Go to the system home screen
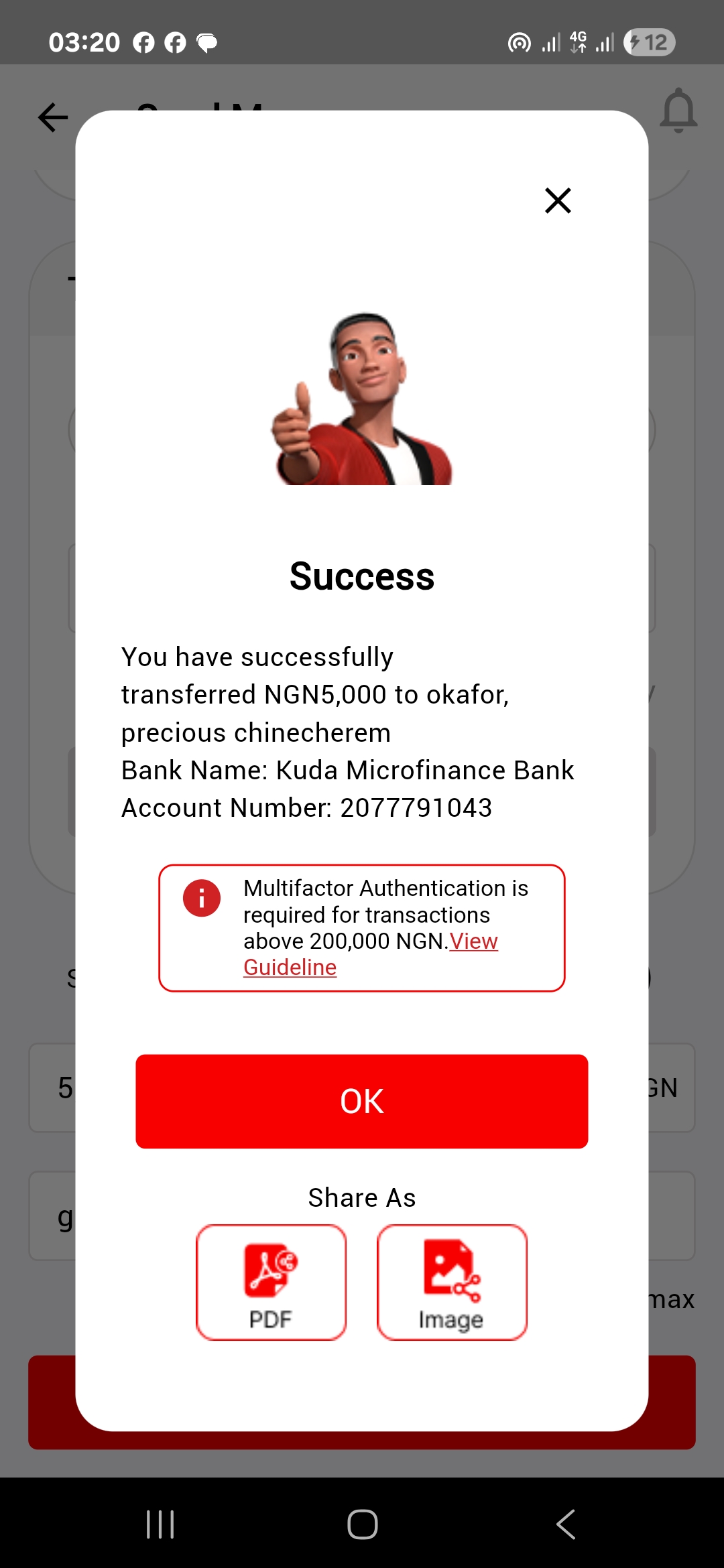This screenshot has width=724, height=1568. (x=362, y=1524)
